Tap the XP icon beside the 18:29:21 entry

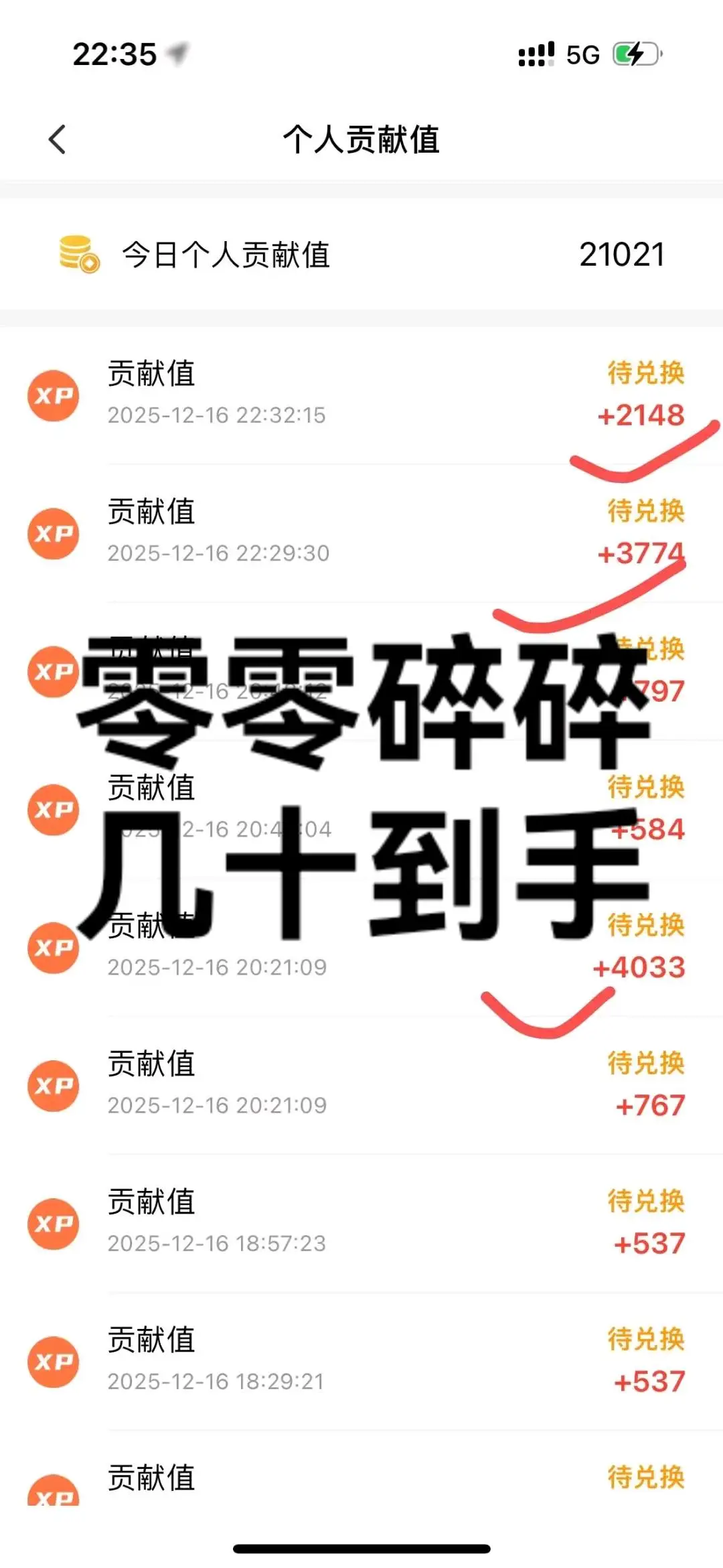coord(54,1361)
